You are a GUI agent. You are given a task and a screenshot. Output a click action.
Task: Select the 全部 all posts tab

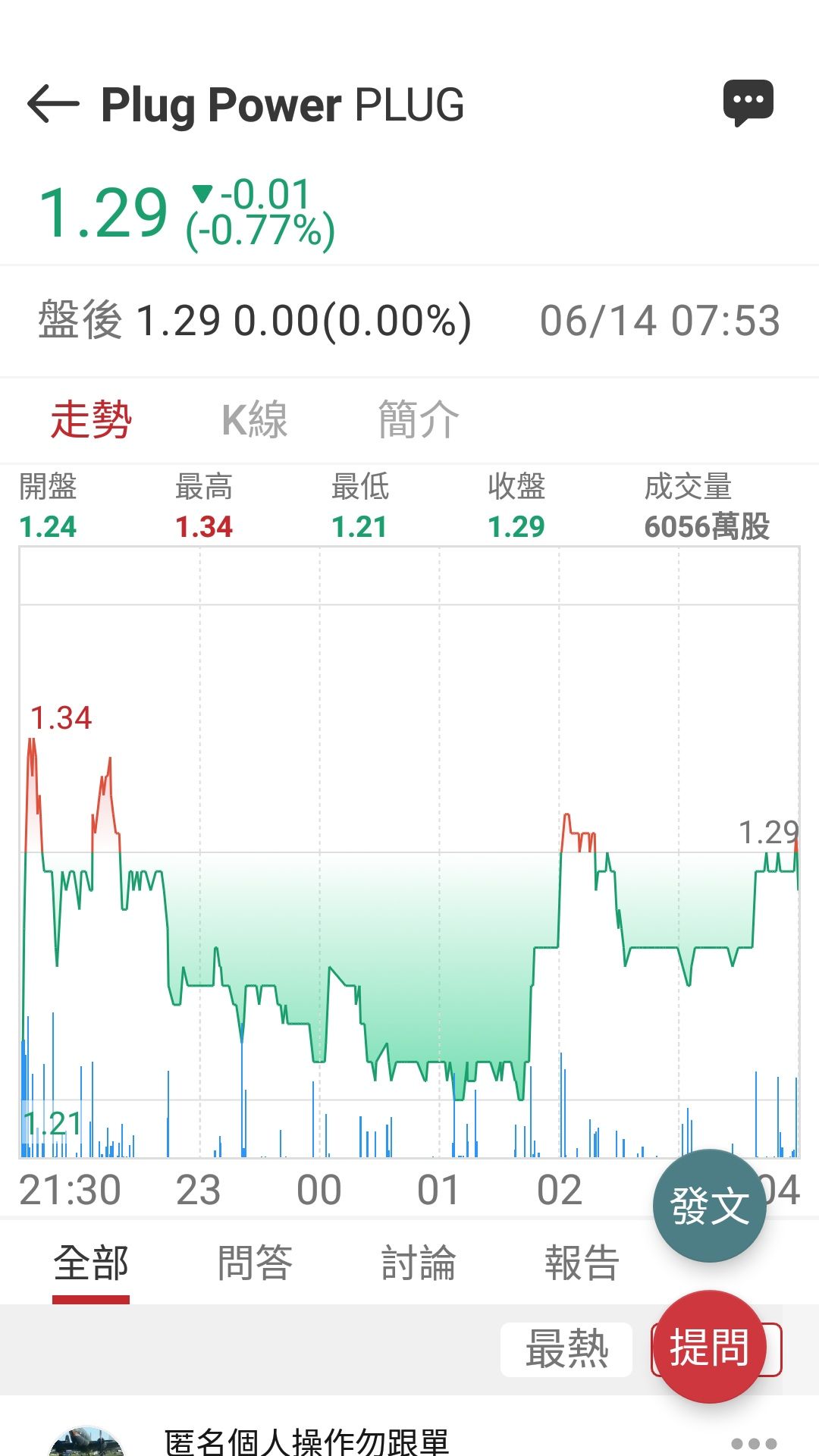pyautogui.click(x=89, y=1260)
